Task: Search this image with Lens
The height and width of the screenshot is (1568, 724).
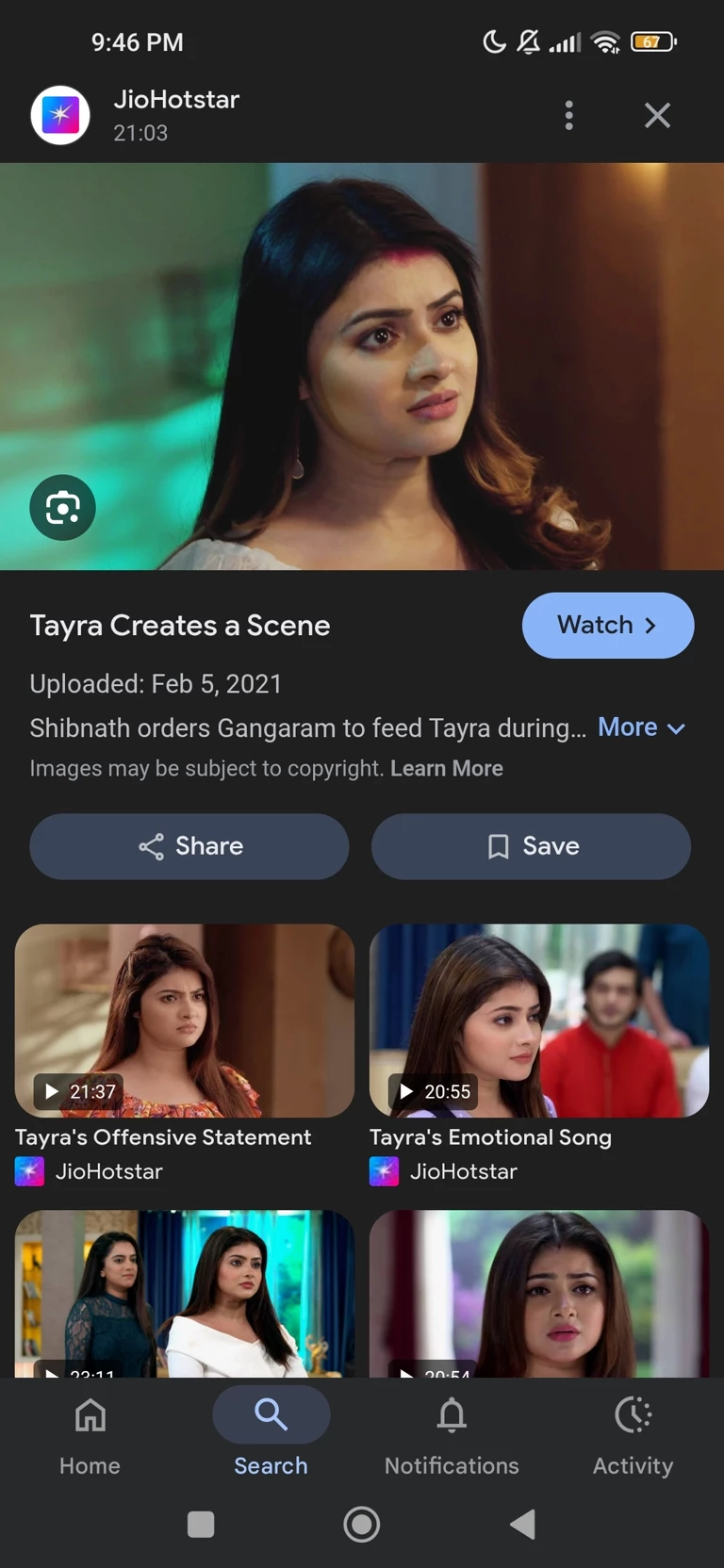Action: click(x=62, y=508)
